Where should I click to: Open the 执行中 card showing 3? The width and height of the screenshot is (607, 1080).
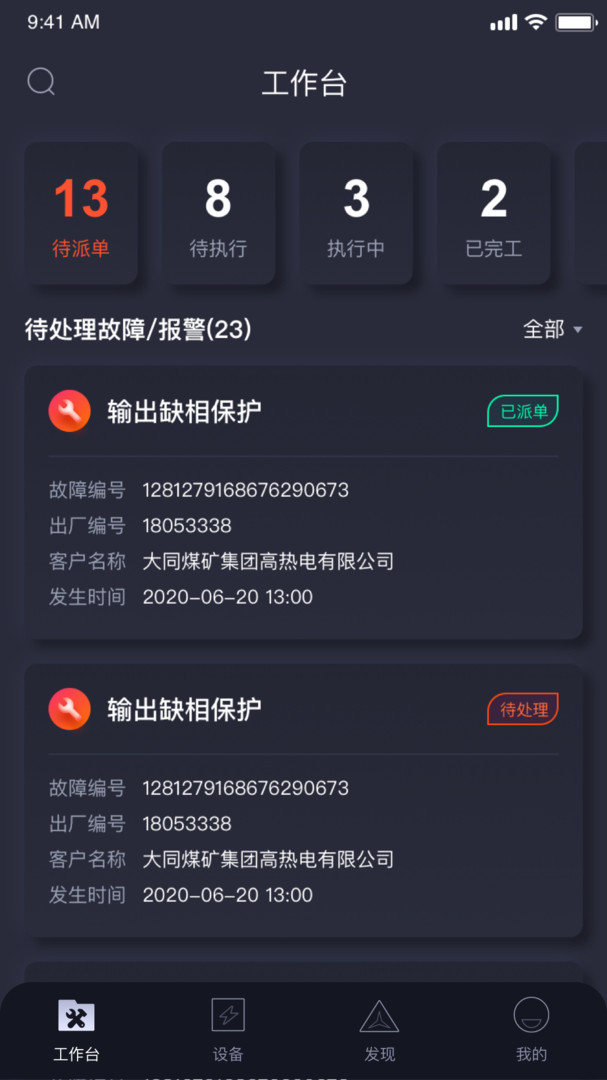[x=356, y=214]
